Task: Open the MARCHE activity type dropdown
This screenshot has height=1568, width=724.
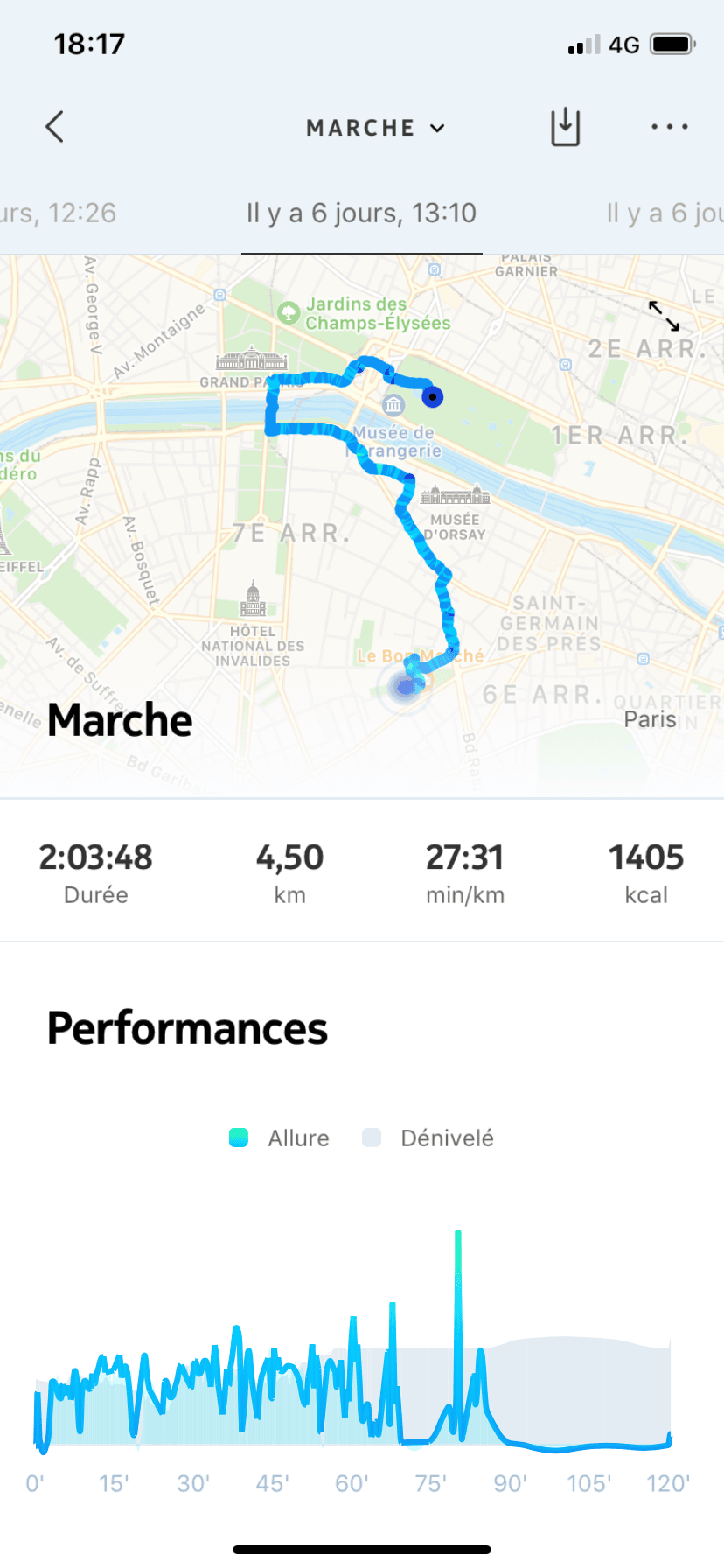Action: (x=375, y=128)
